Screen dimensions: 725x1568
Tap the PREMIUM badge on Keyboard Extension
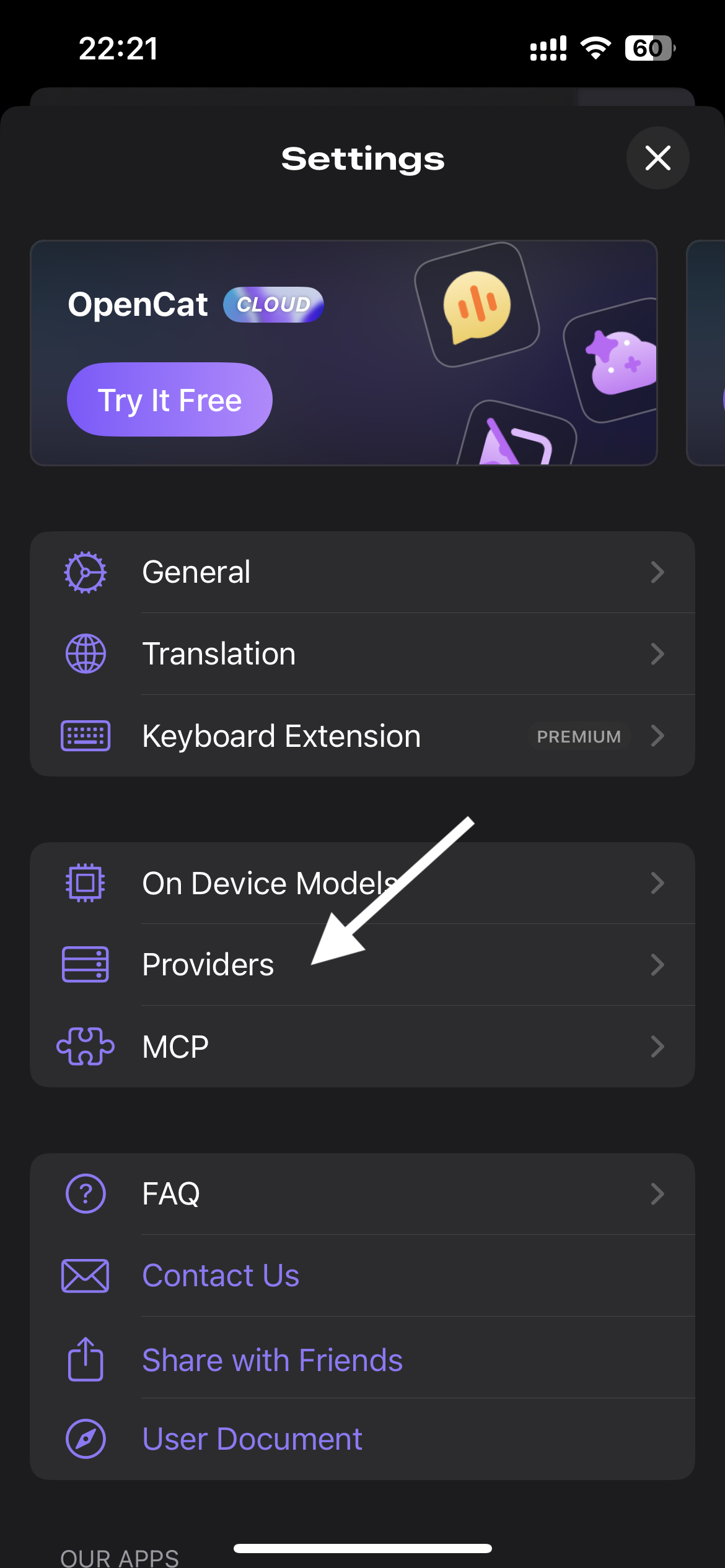point(579,736)
